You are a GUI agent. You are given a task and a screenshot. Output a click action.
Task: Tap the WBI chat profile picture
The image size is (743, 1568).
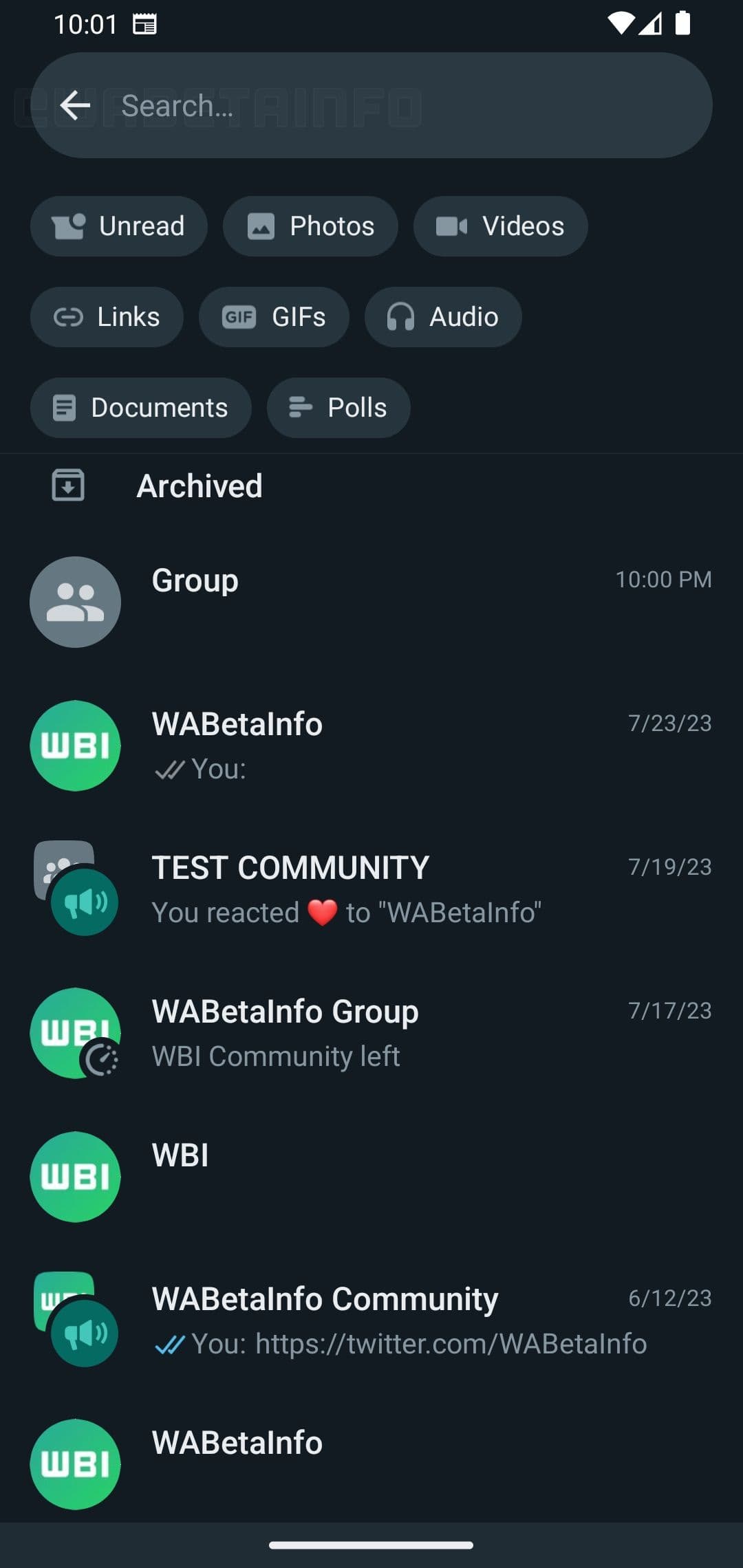click(76, 1177)
